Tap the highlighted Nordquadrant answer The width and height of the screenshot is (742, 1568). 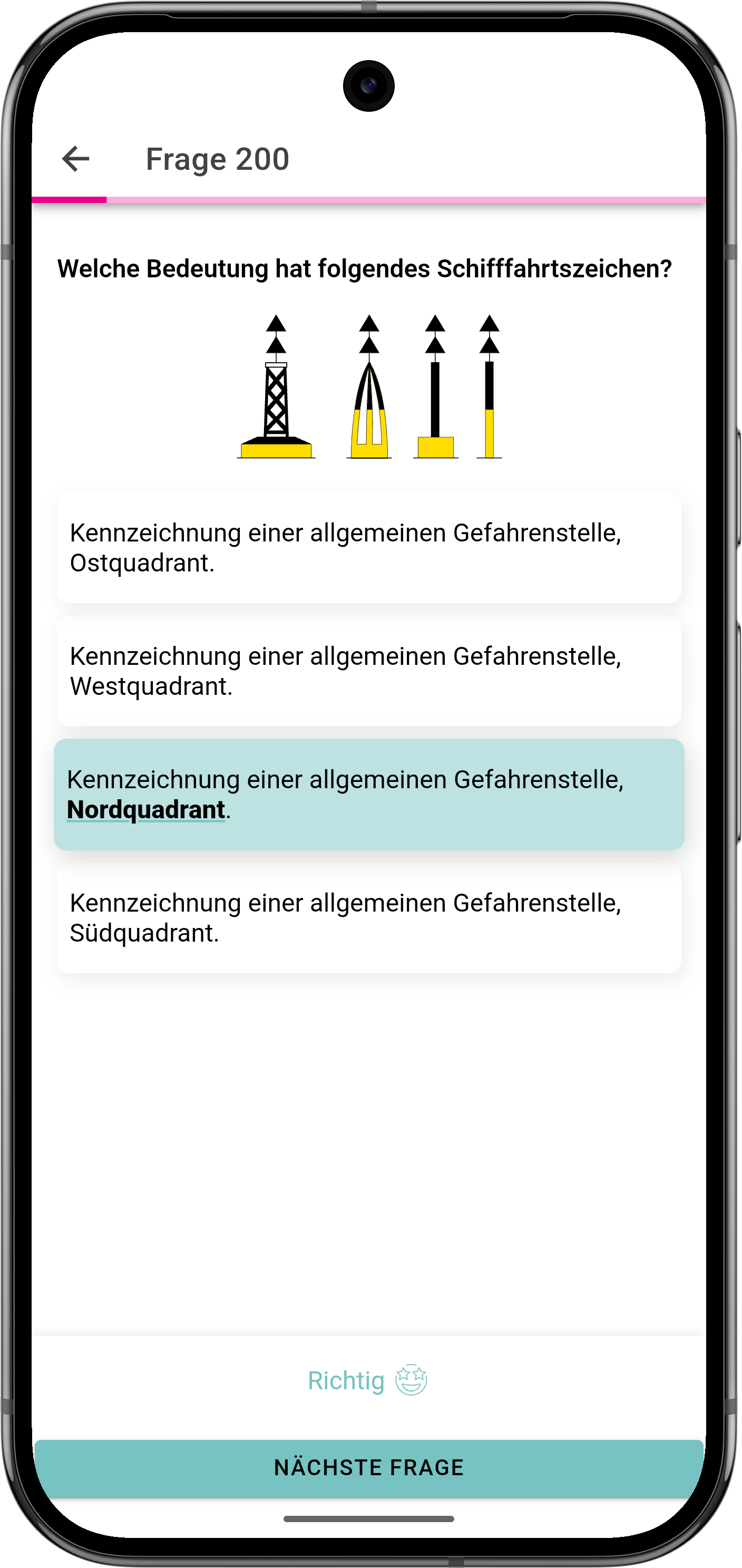370,795
